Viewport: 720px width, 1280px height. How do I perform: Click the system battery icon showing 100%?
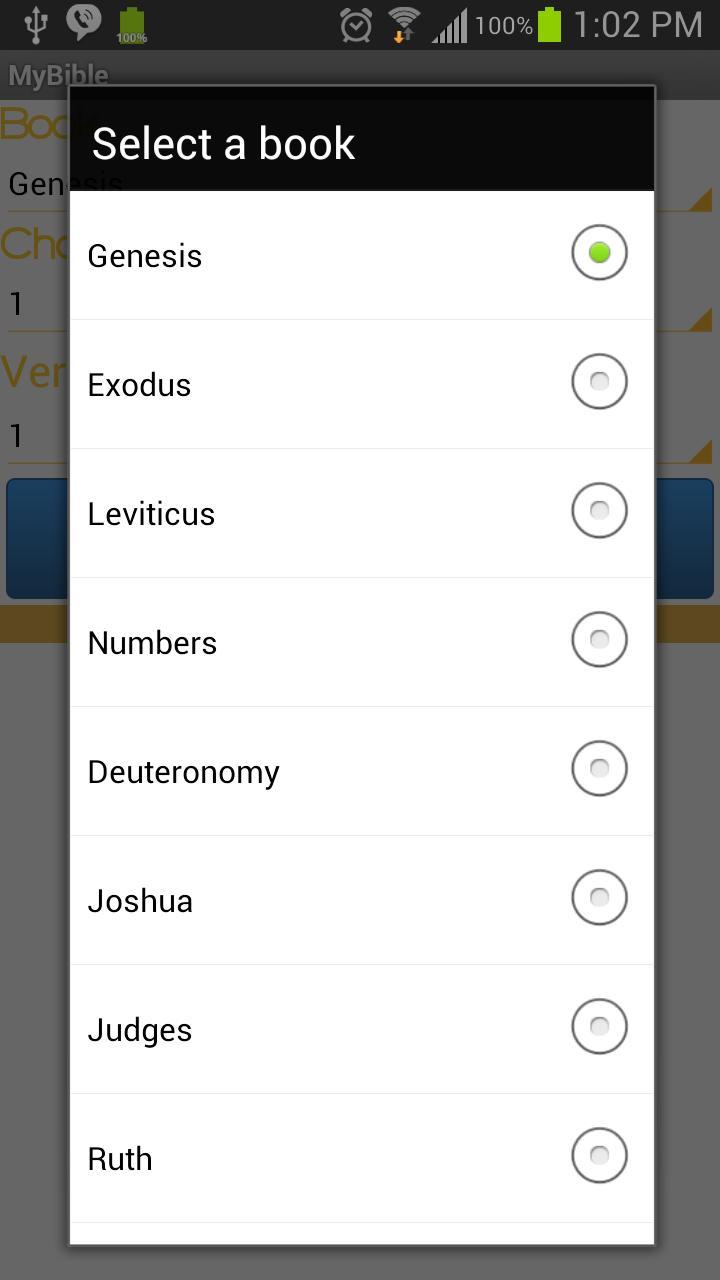551,24
